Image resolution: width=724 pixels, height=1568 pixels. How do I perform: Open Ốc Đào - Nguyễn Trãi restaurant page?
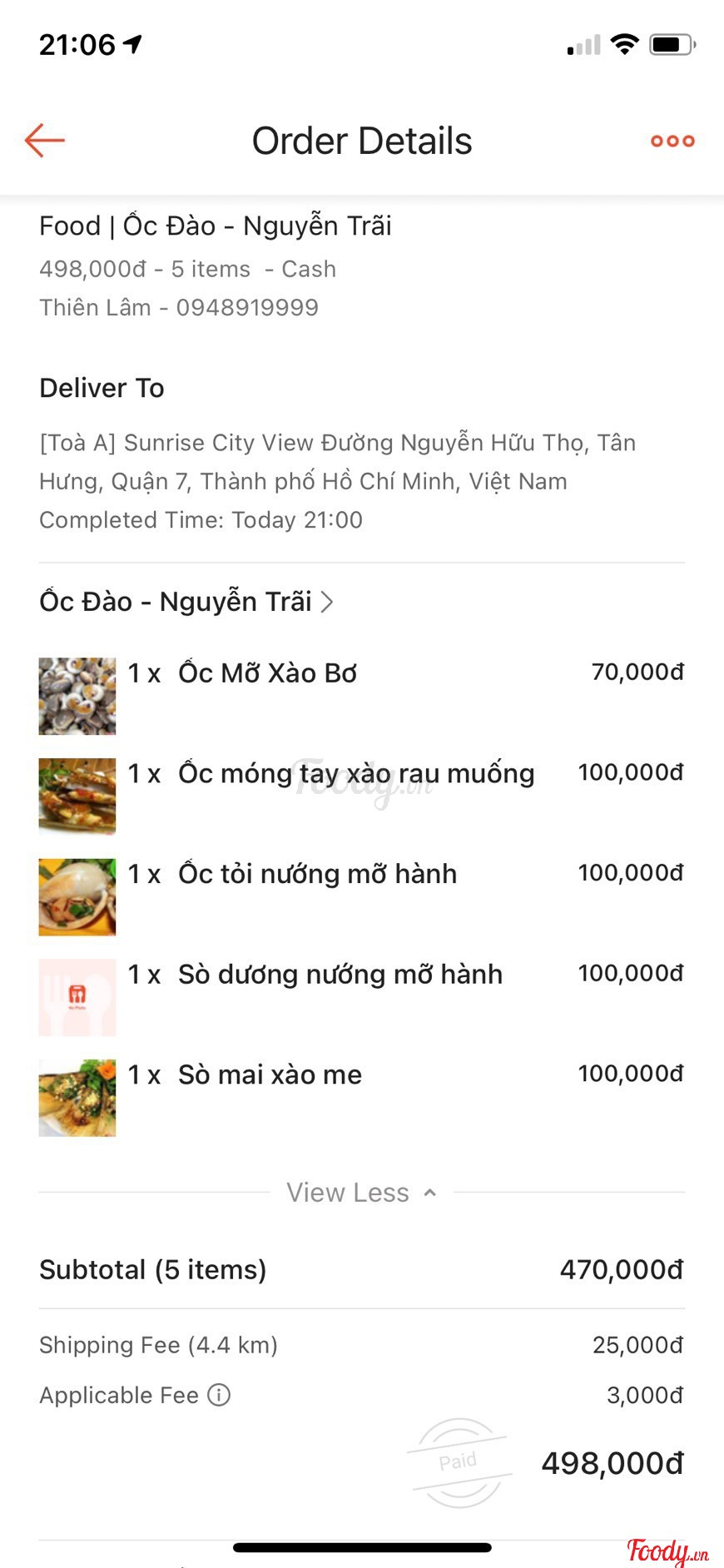coord(186,602)
